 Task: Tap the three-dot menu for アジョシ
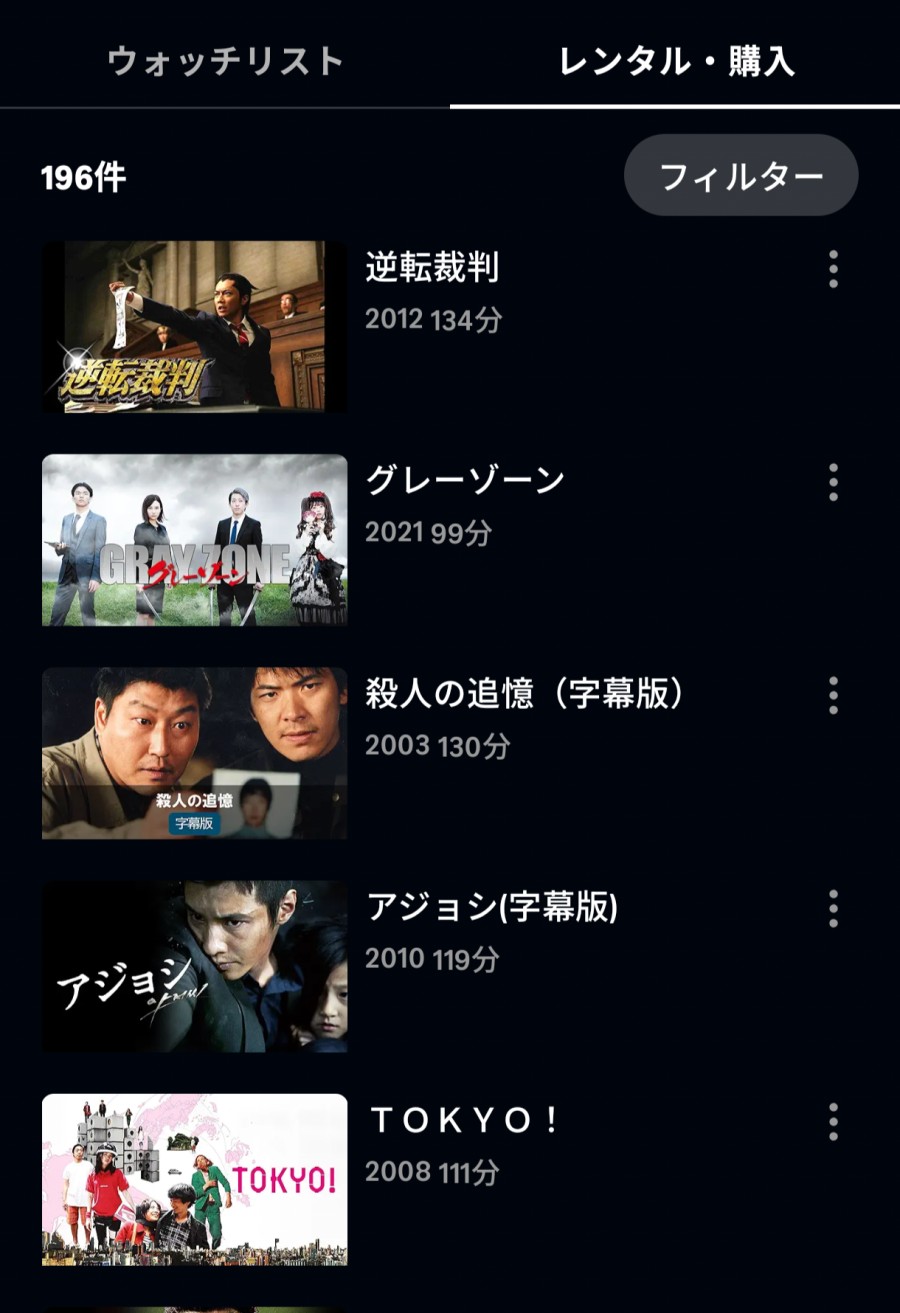click(833, 909)
